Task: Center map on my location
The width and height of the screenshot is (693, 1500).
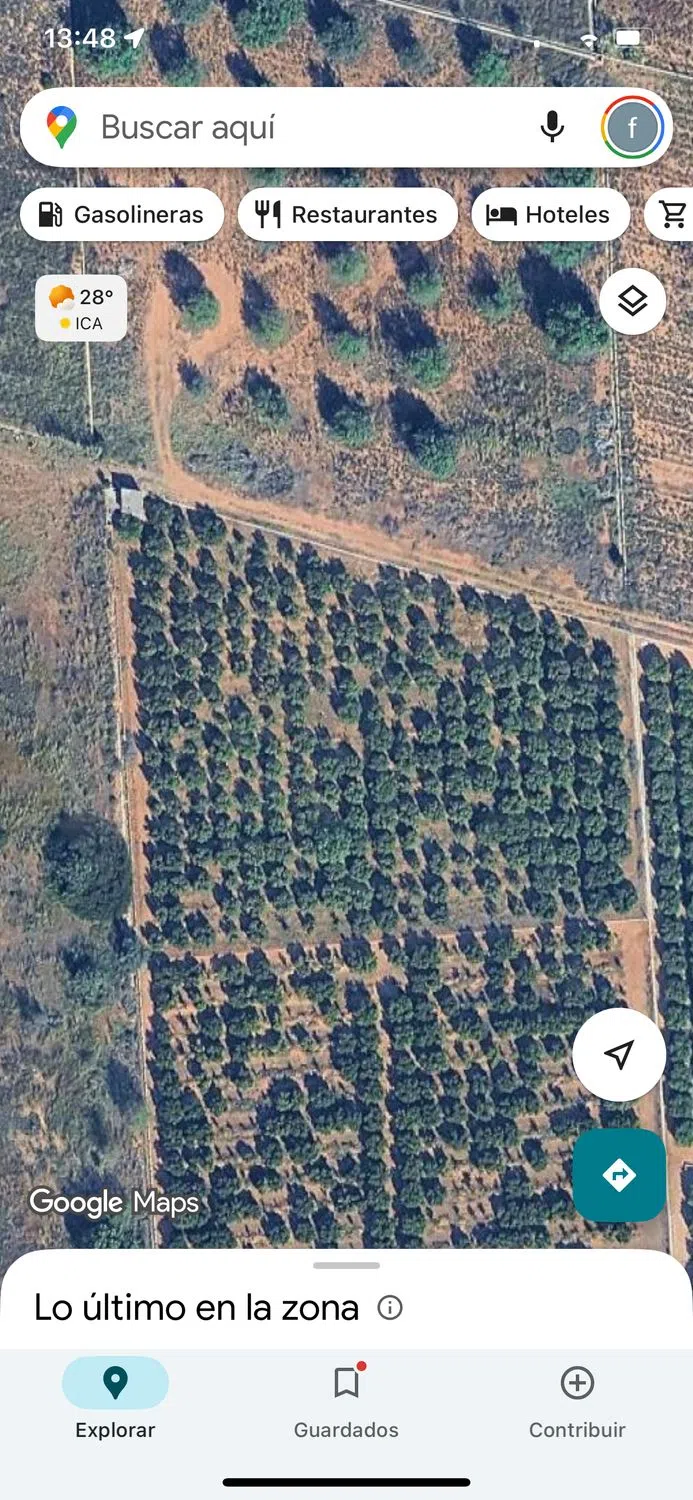Action: pos(619,1055)
